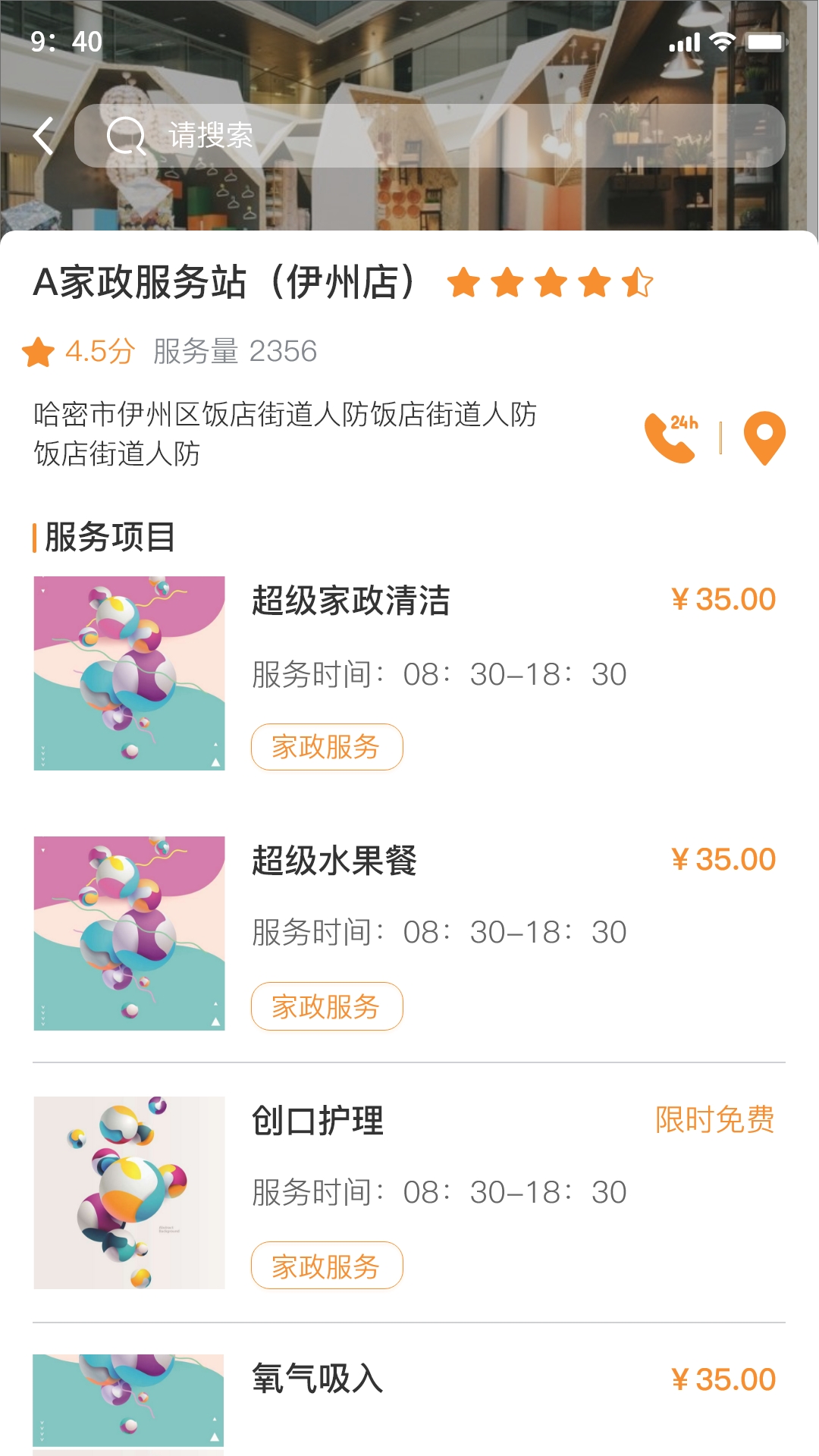View the 创口护理 service details
This screenshot has height=1456, width=819.
point(318,1121)
